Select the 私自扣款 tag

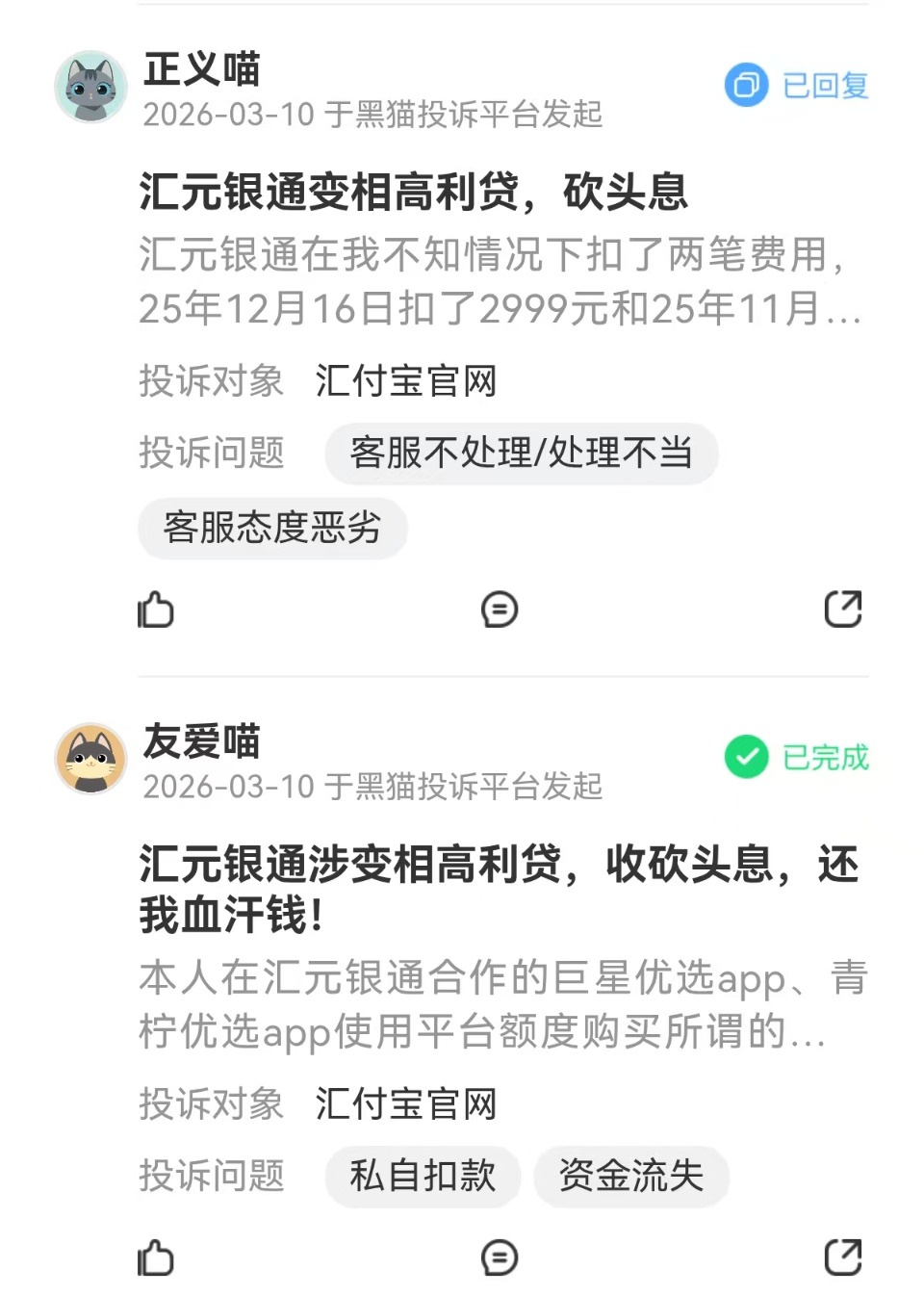[423, 1176]
